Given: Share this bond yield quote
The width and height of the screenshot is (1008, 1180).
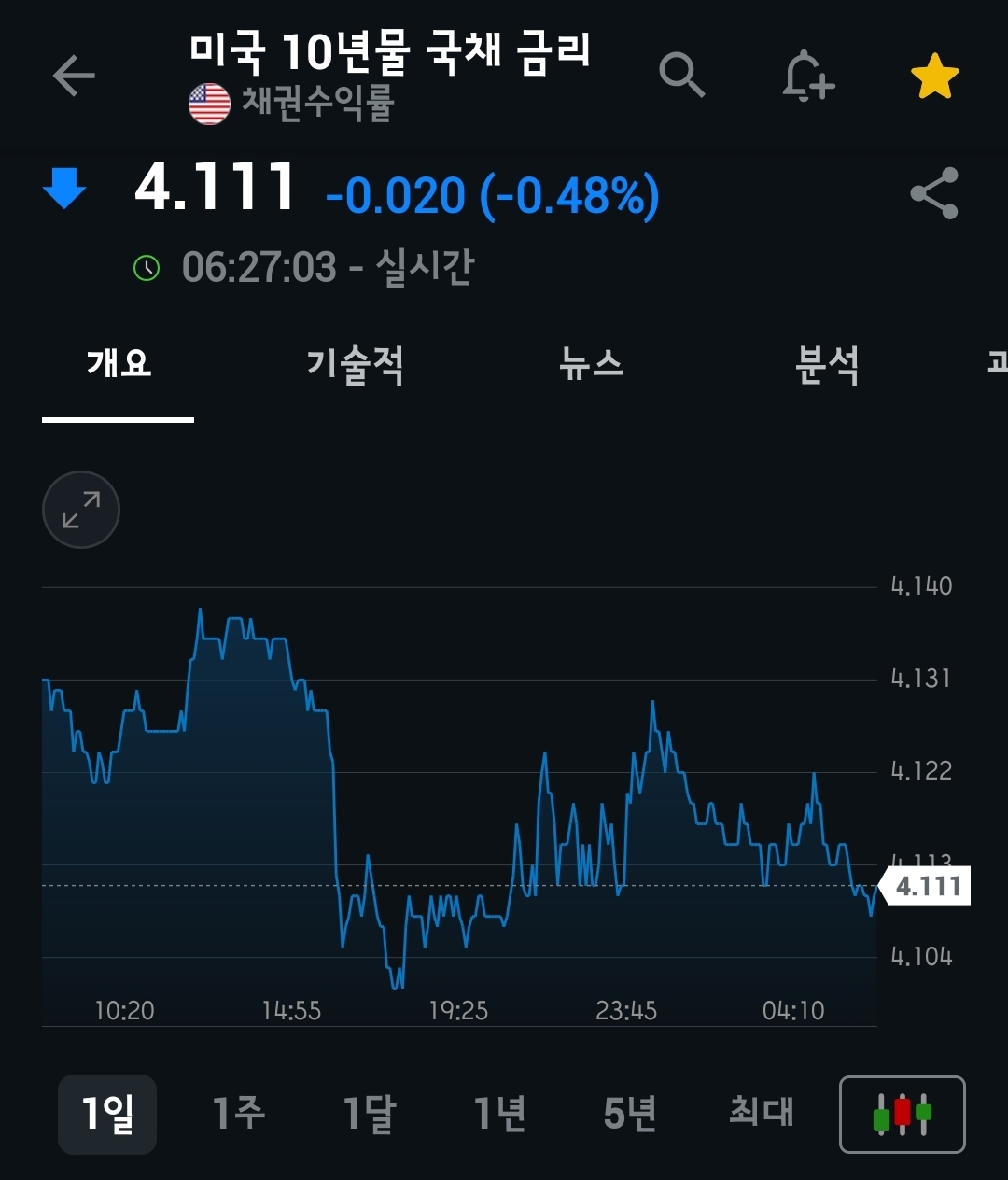Looking at the screenshot, I should 934,193.
